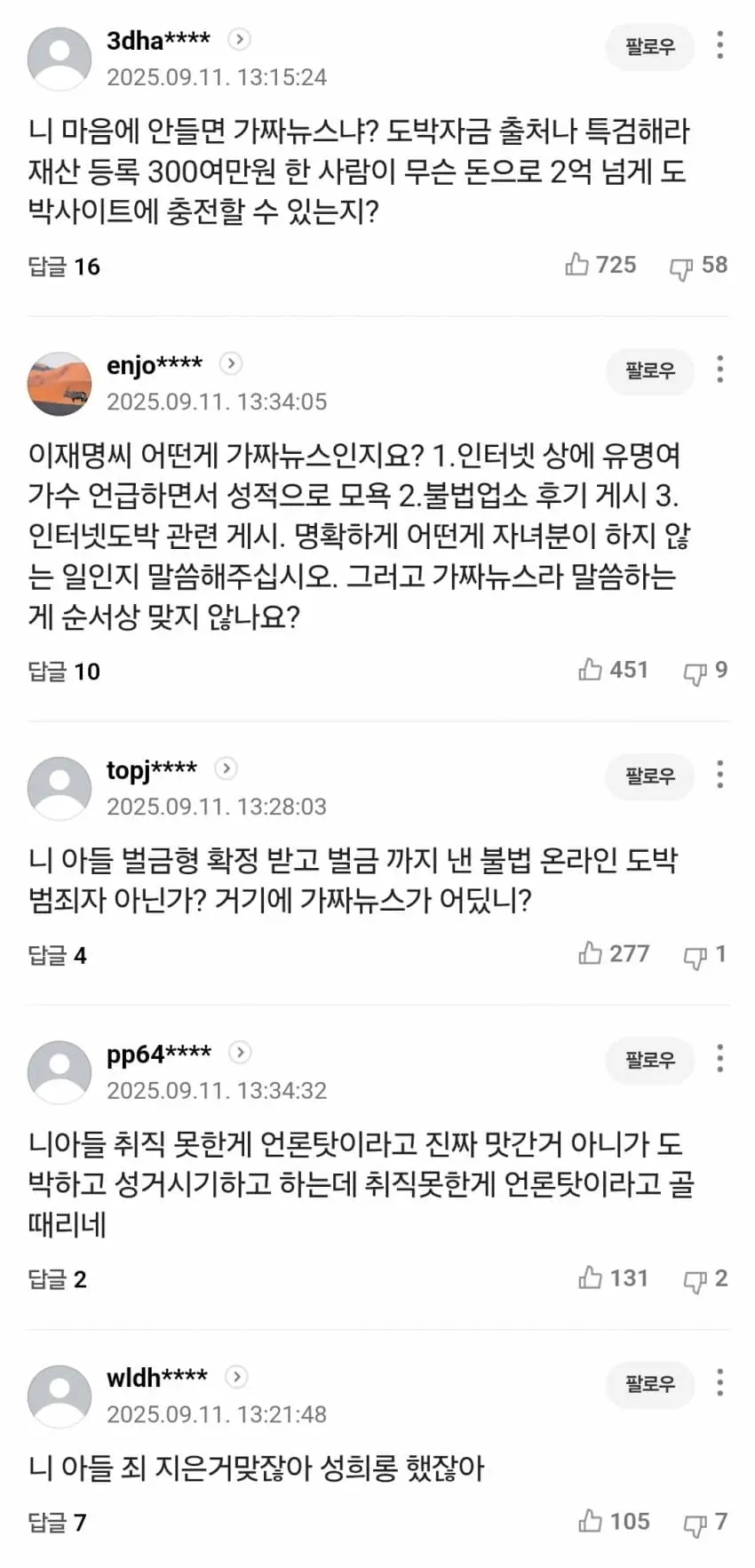The width and height of the screenshot is (755, 1568).
Task: Open overflow menu on 3dha**** comment
Action: (719, 45)
